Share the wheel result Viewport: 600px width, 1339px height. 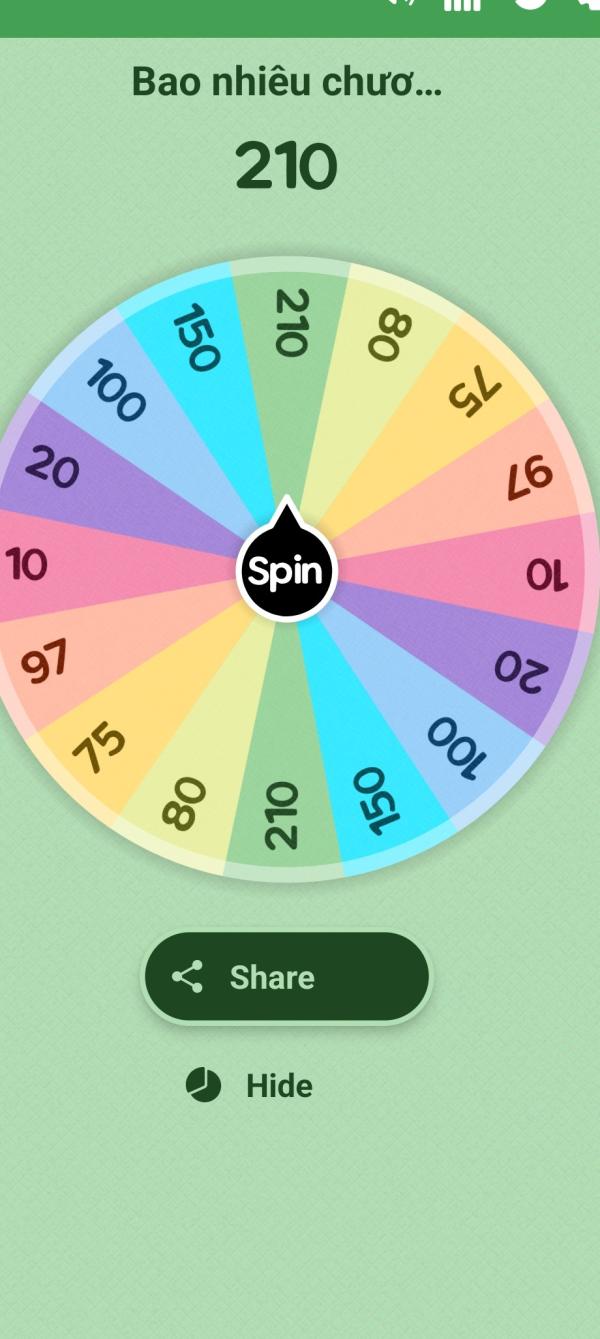click(286, 977)
